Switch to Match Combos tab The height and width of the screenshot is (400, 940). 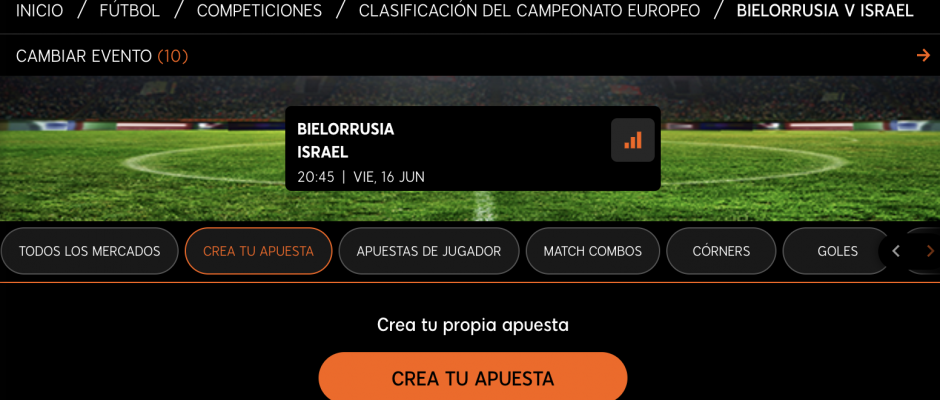point(592,251)
